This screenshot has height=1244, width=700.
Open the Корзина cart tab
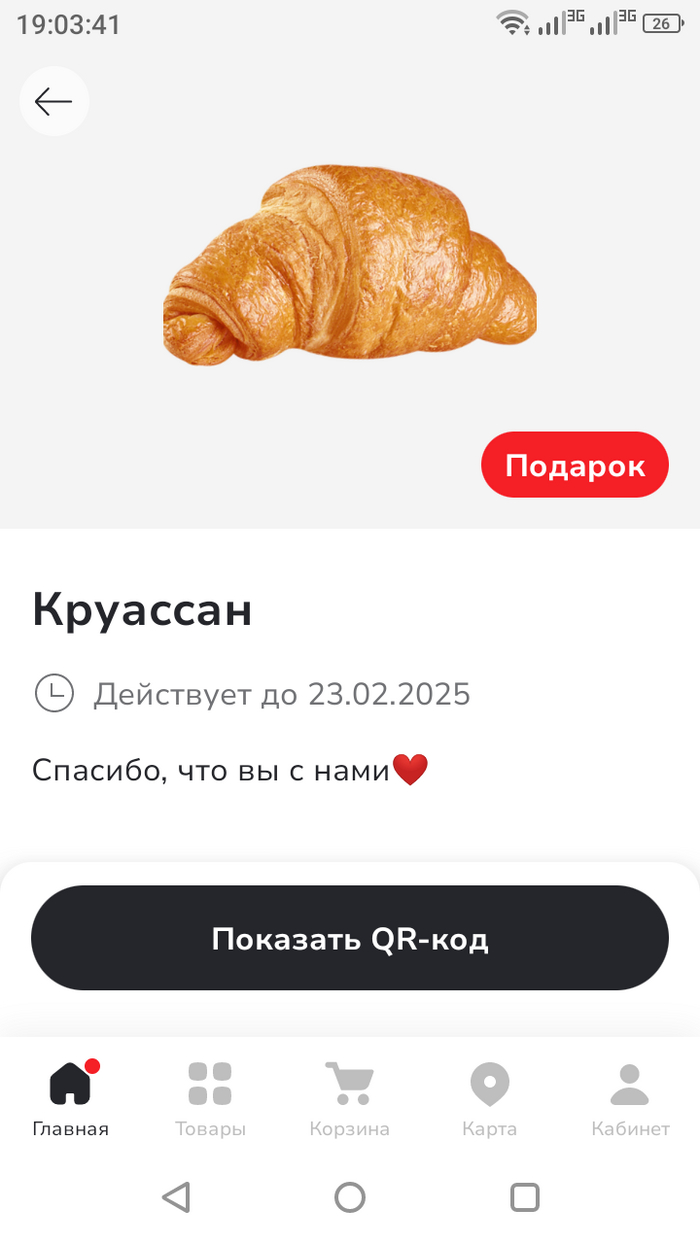coord(349,1098)
